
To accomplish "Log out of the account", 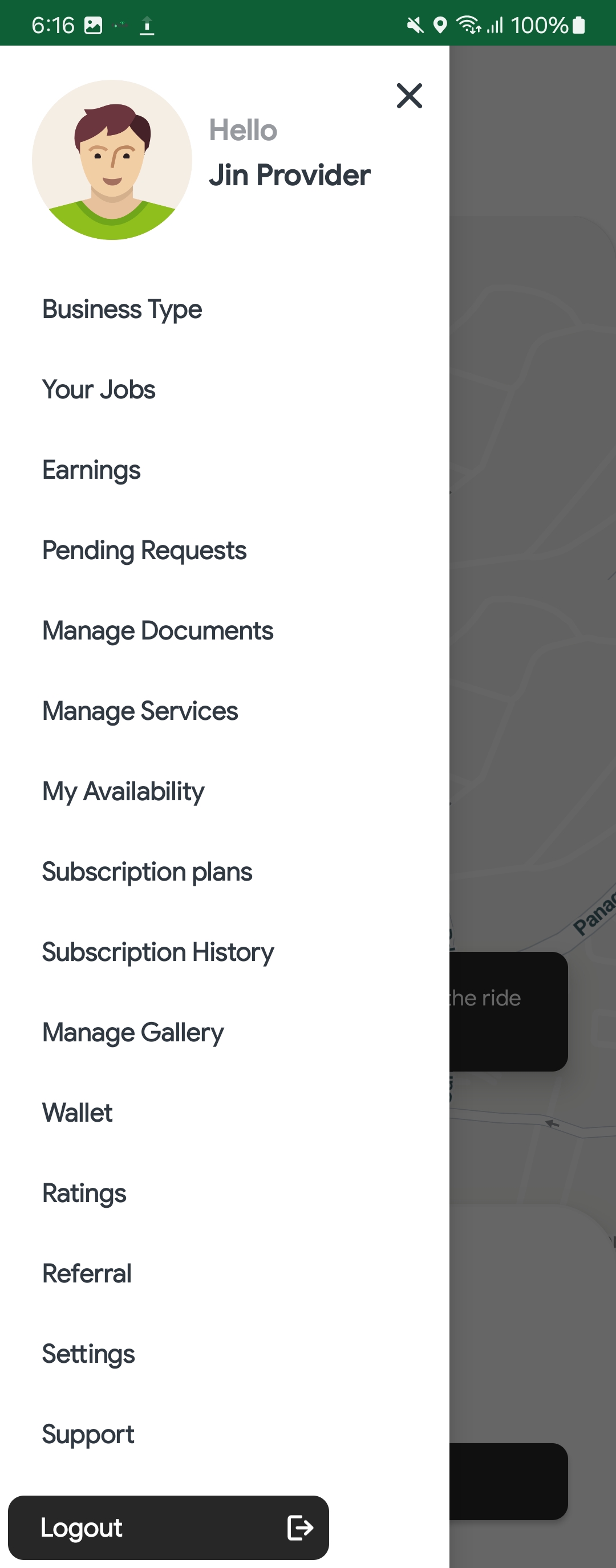I will (x=168, y=1527).
